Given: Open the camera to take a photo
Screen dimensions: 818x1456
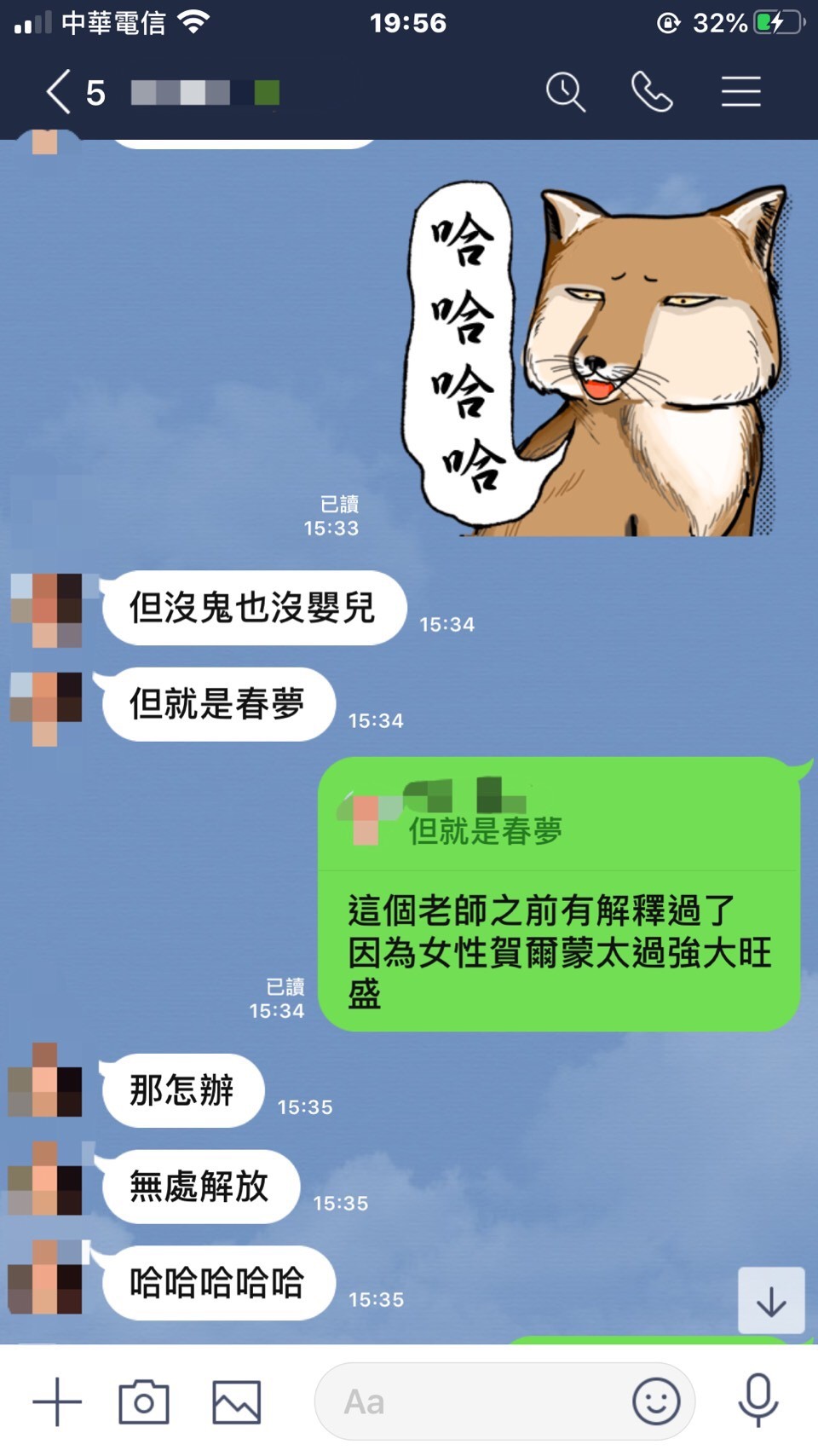Looking at the screenshot, I should pos(144,1401).
